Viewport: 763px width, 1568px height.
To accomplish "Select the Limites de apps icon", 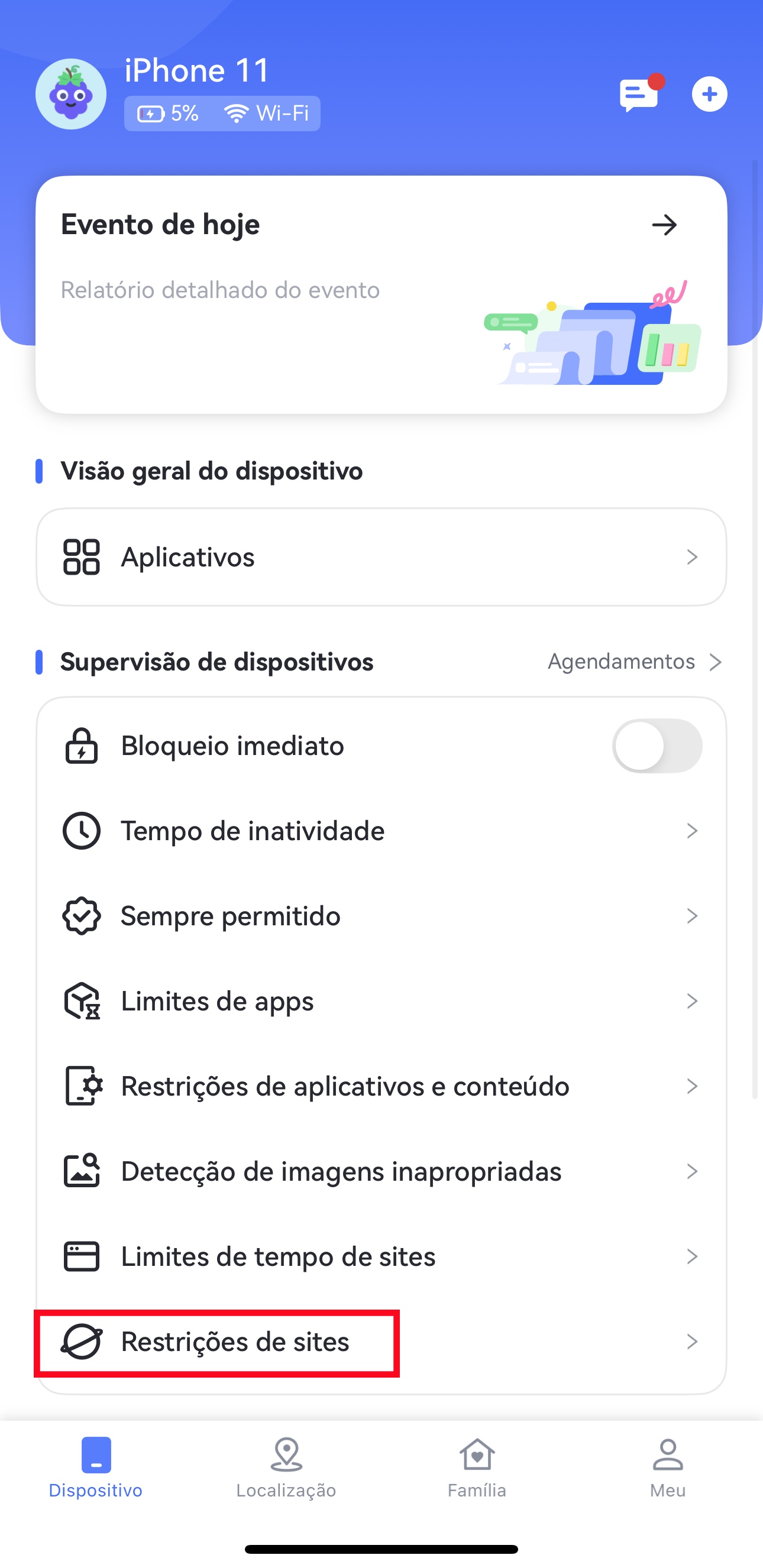I will pyautogui.click(x=82, y=1001).
